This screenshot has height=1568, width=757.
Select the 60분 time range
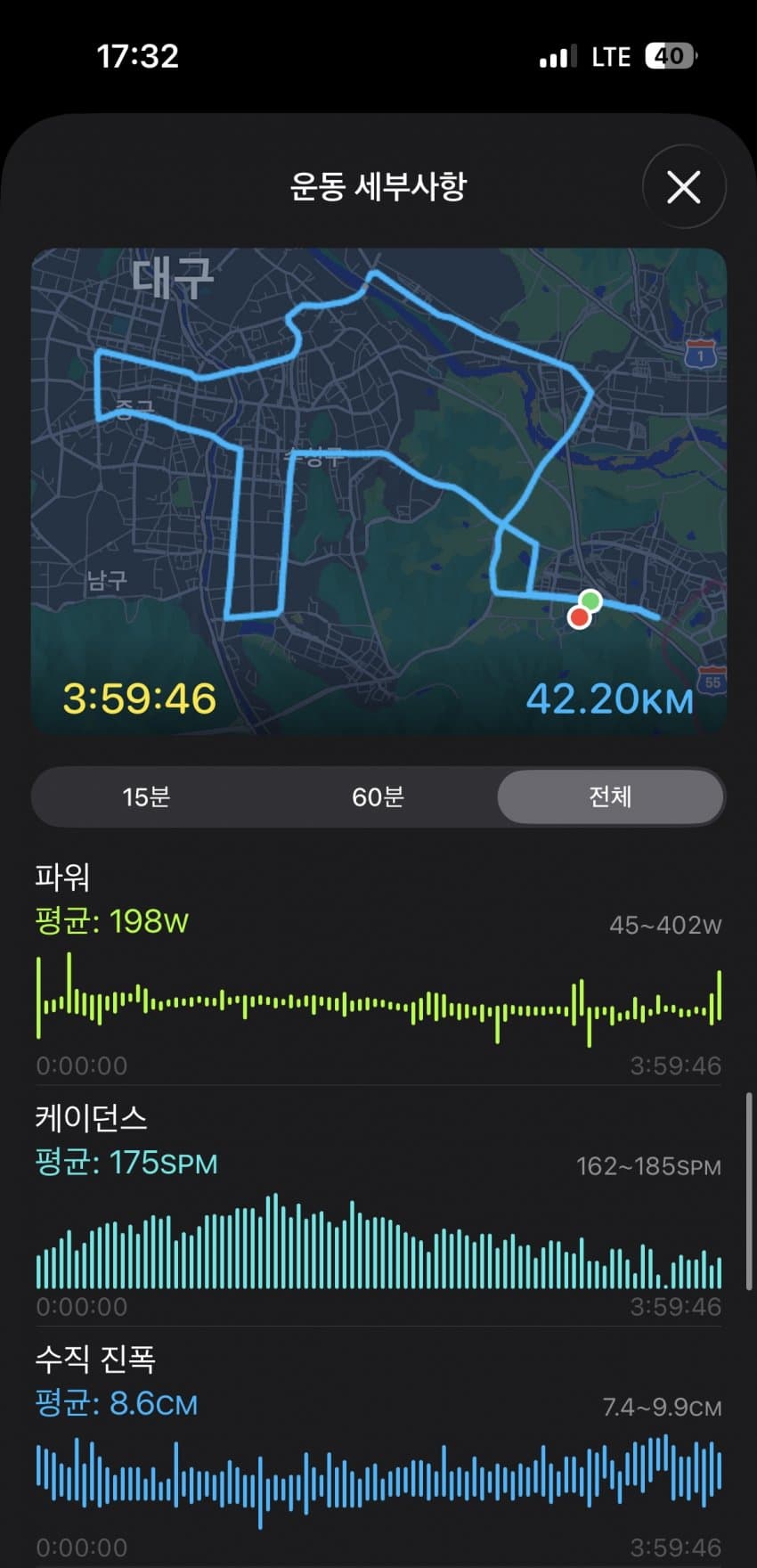point(378,796)
